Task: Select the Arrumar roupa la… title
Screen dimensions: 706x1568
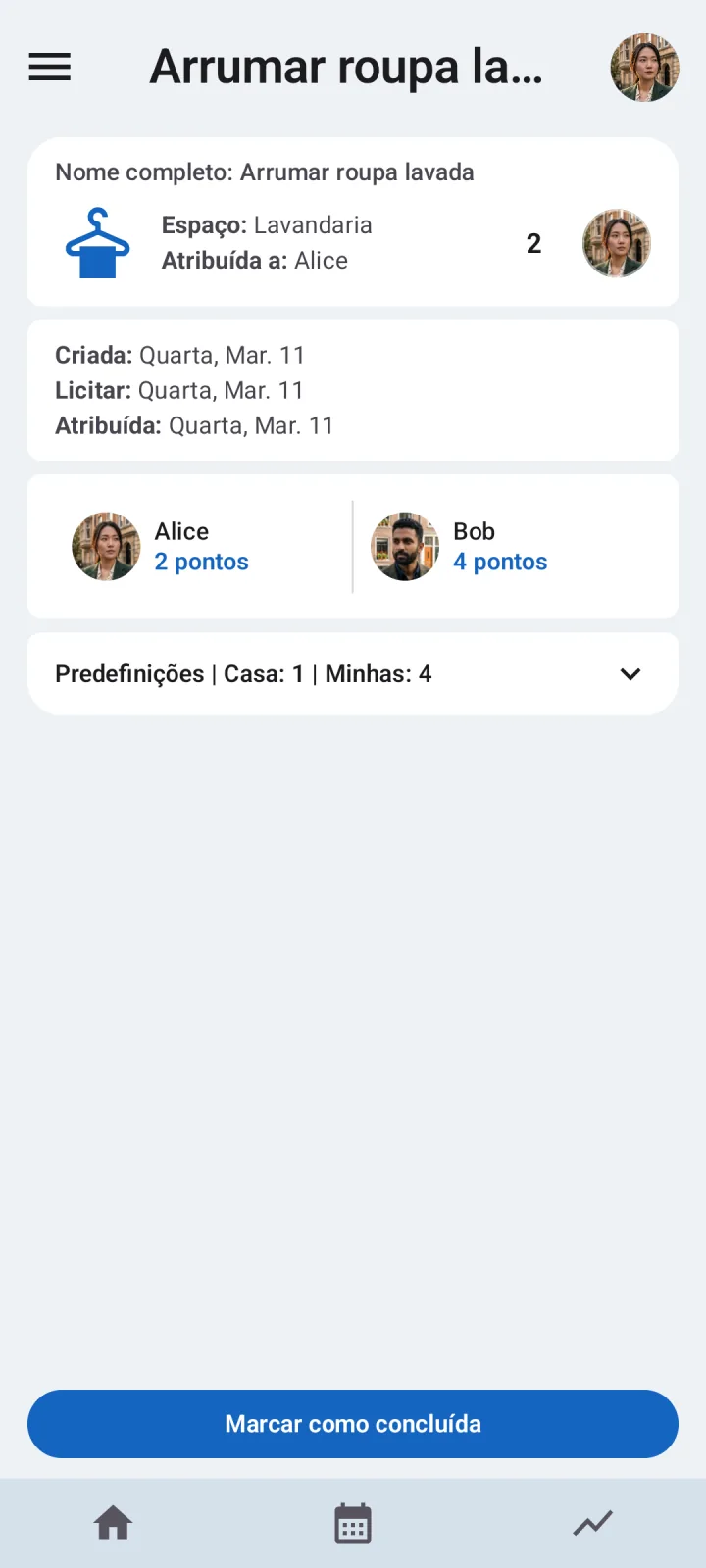Action: pyautogui.click(x=347, y=67)
